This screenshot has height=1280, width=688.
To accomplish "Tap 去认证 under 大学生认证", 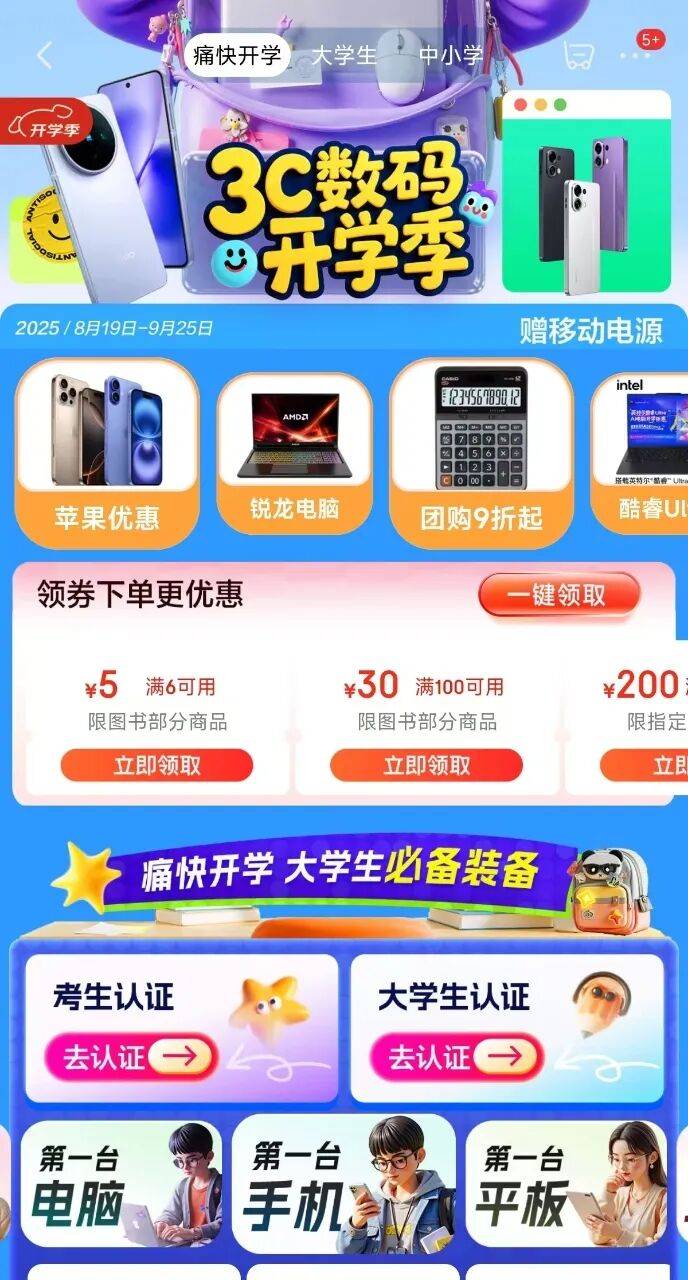I will [456, 1056].
